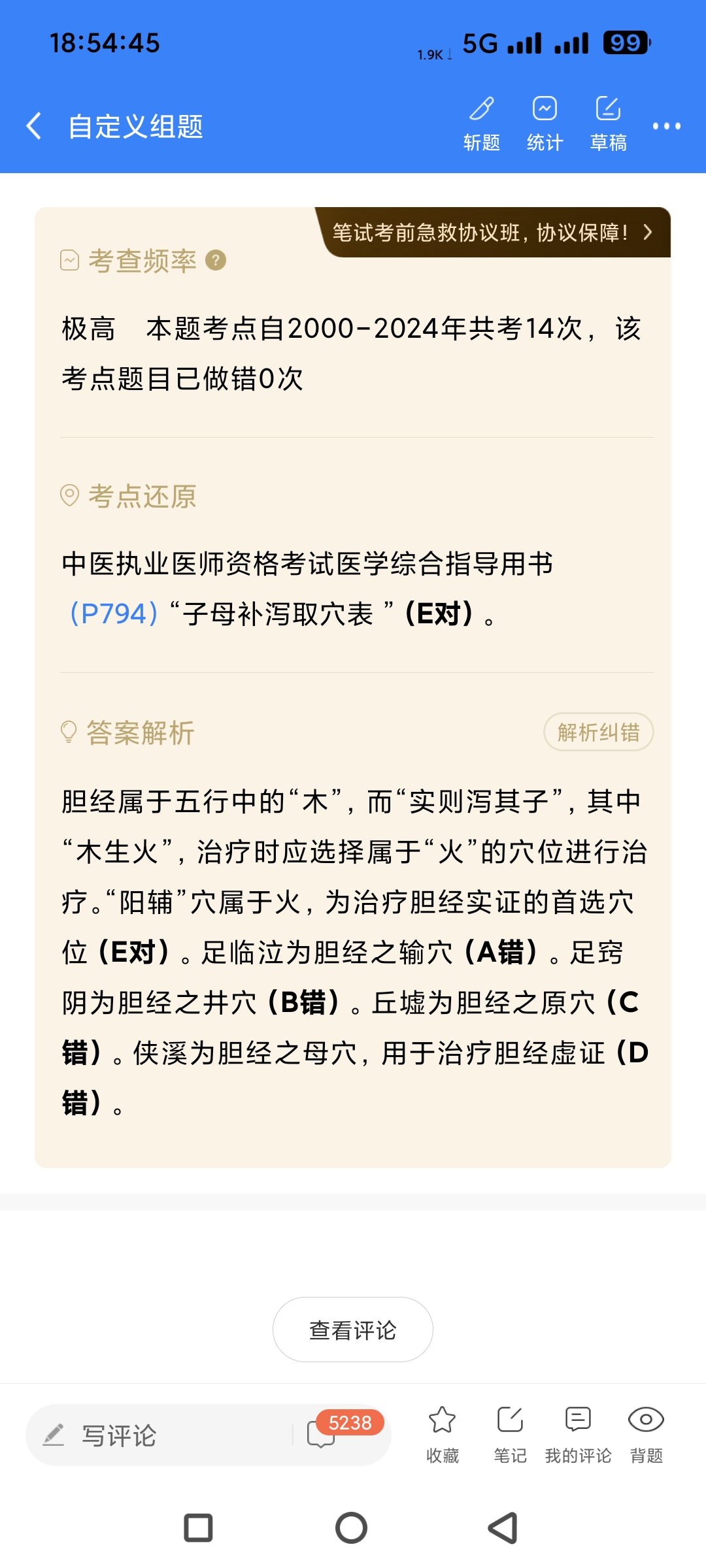The image size is (706, 1568).
Task: Open the 笔试考前急救协议班 banner
Action: pos(493,233)
